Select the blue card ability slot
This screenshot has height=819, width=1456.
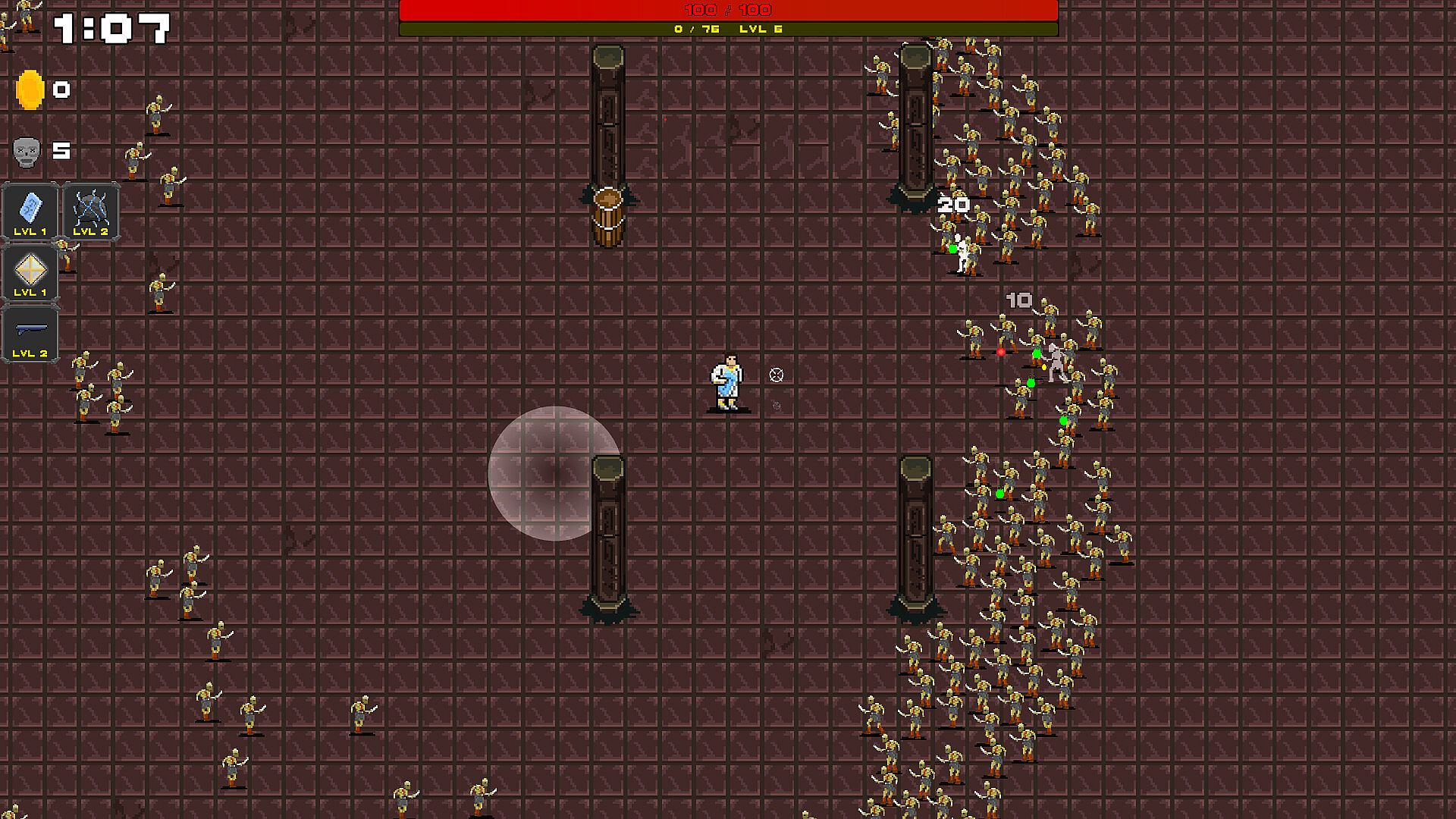(30, 211)
